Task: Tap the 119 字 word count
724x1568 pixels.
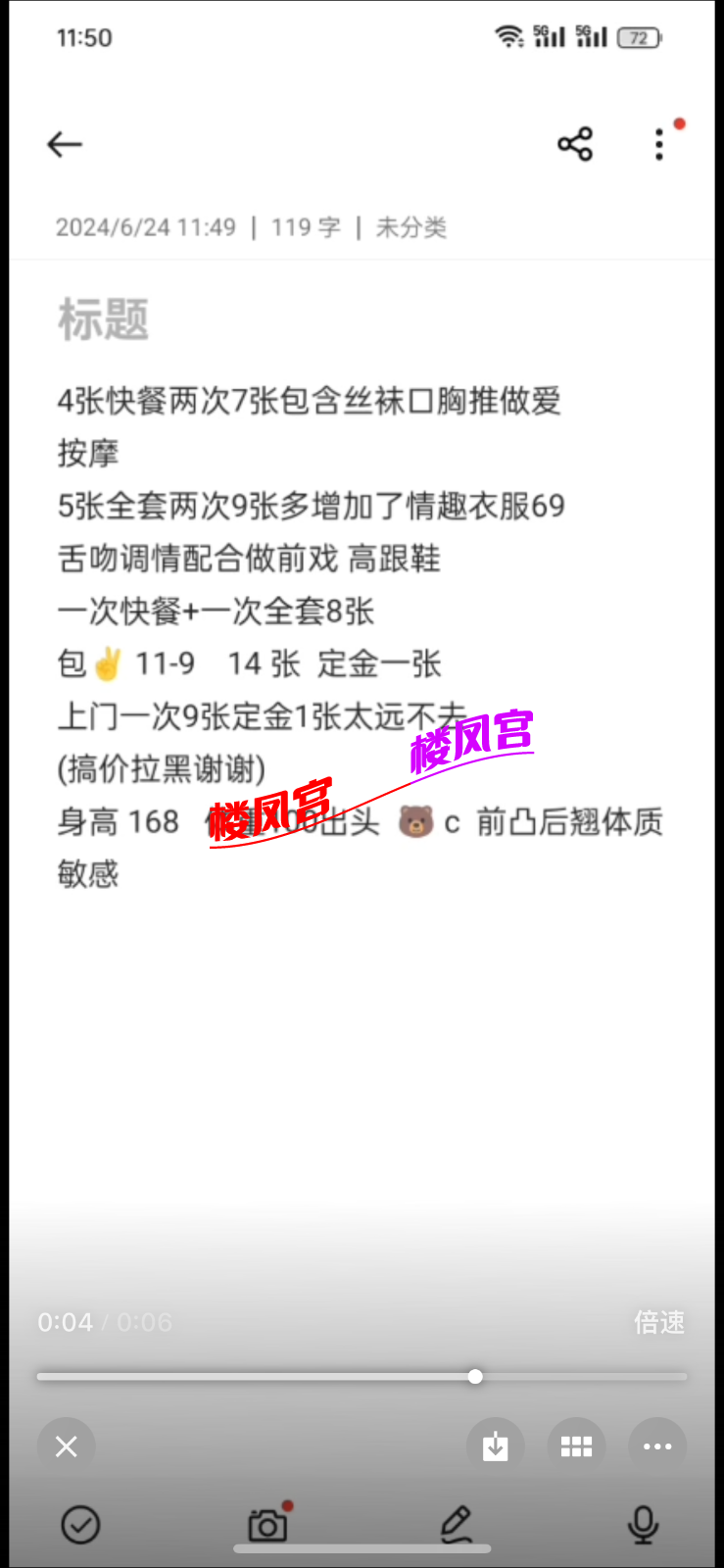Action: coord(305,226)
